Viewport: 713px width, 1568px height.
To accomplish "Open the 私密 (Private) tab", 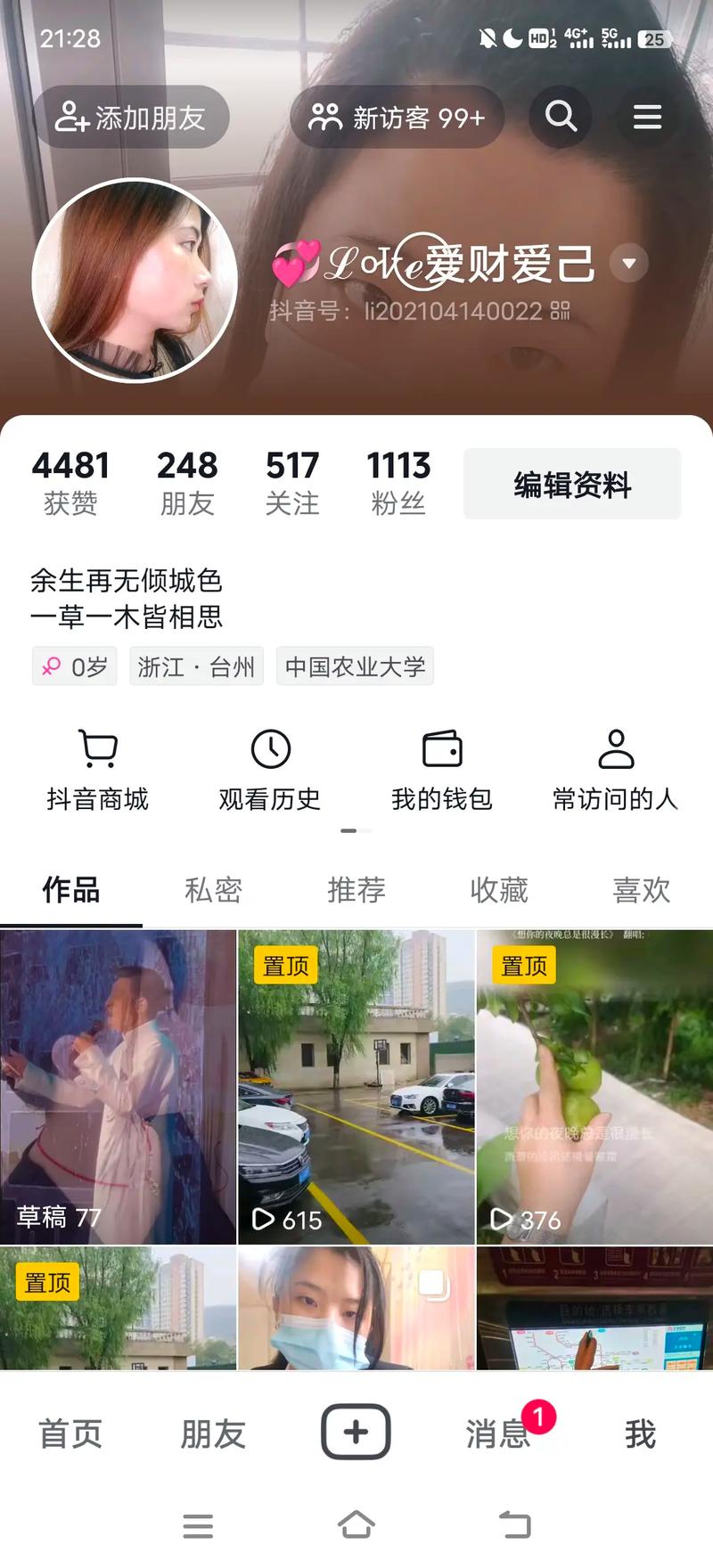I will pyautogui.click(x=213, y=889).
